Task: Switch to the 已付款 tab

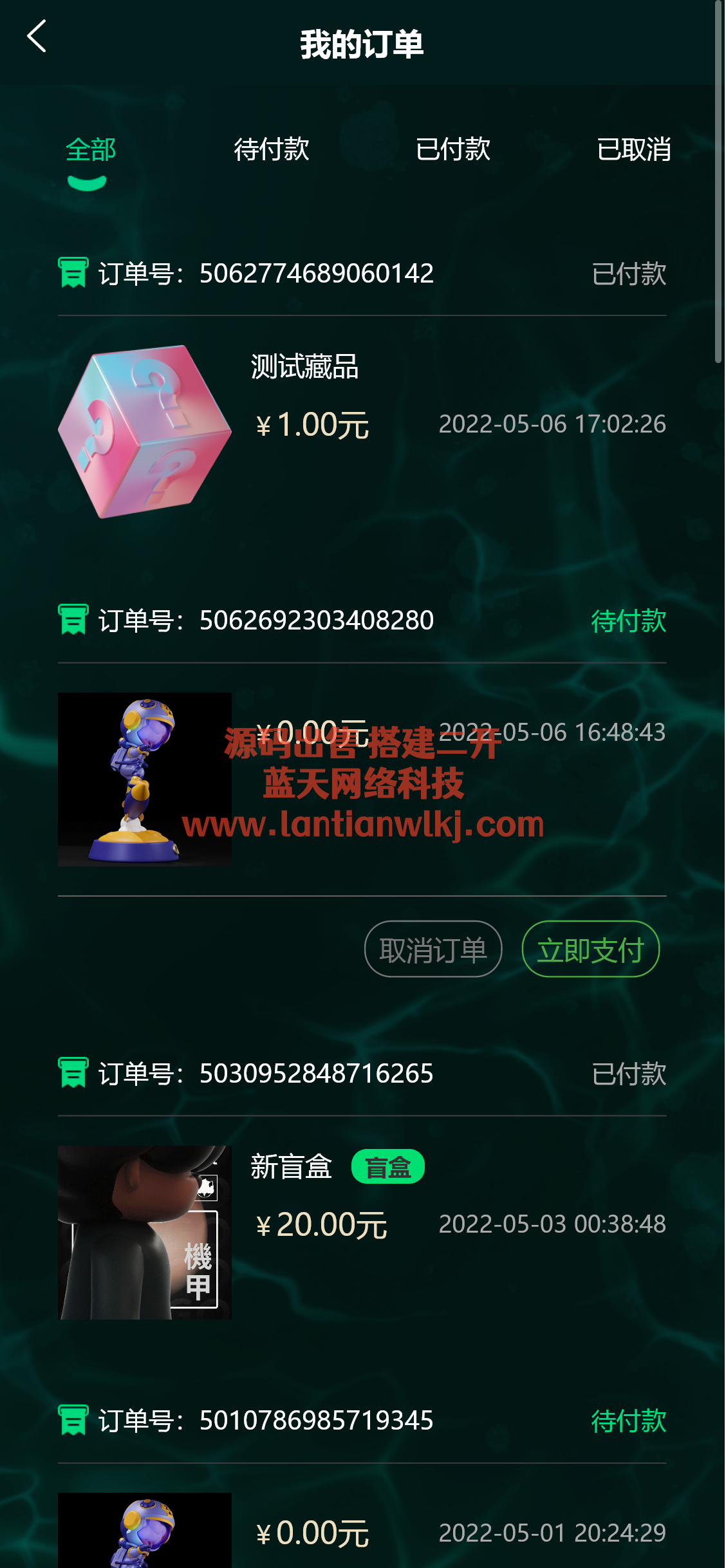Action: (452, 150)
